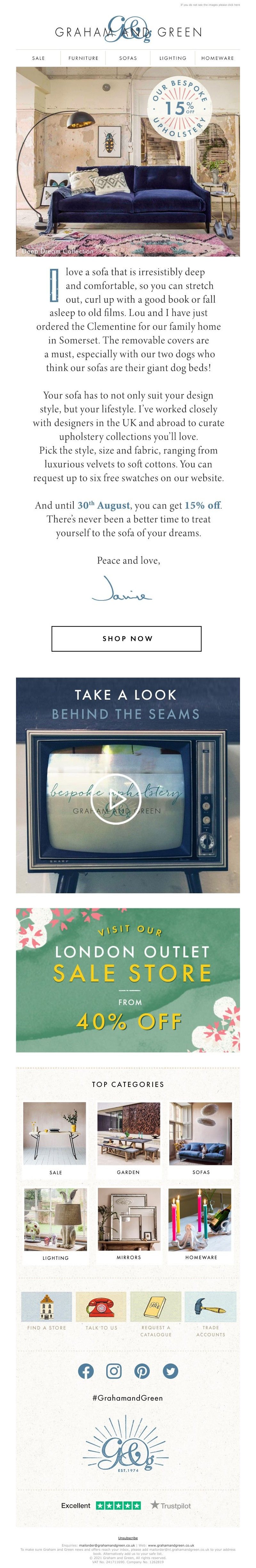The width and height of the screenshot is (256, 1568).
Task: Open the SALE navigation tab
Action: [38, 59]
